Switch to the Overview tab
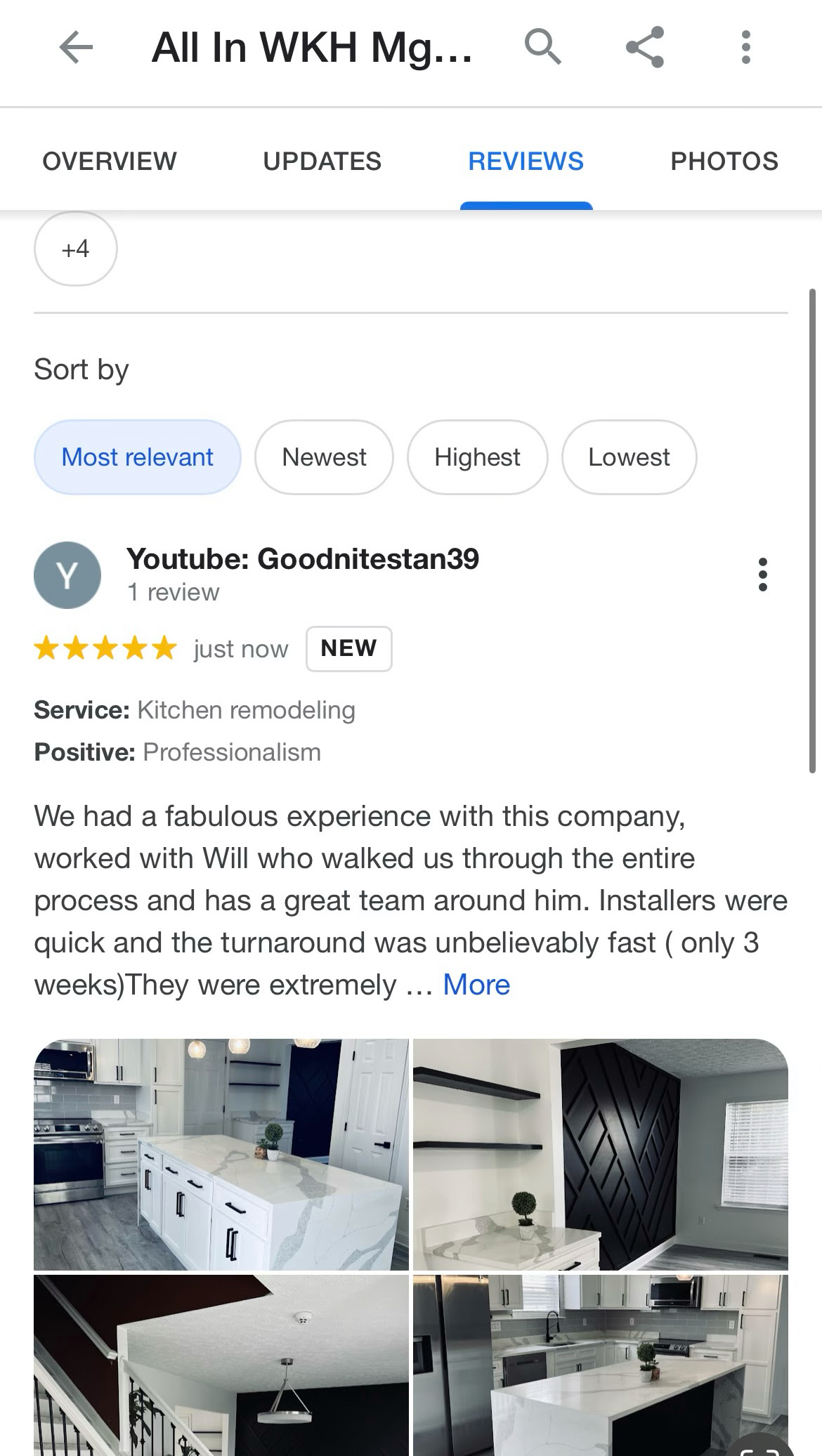The width and height of the screenshot is (822, 1456). coord(109,161)
